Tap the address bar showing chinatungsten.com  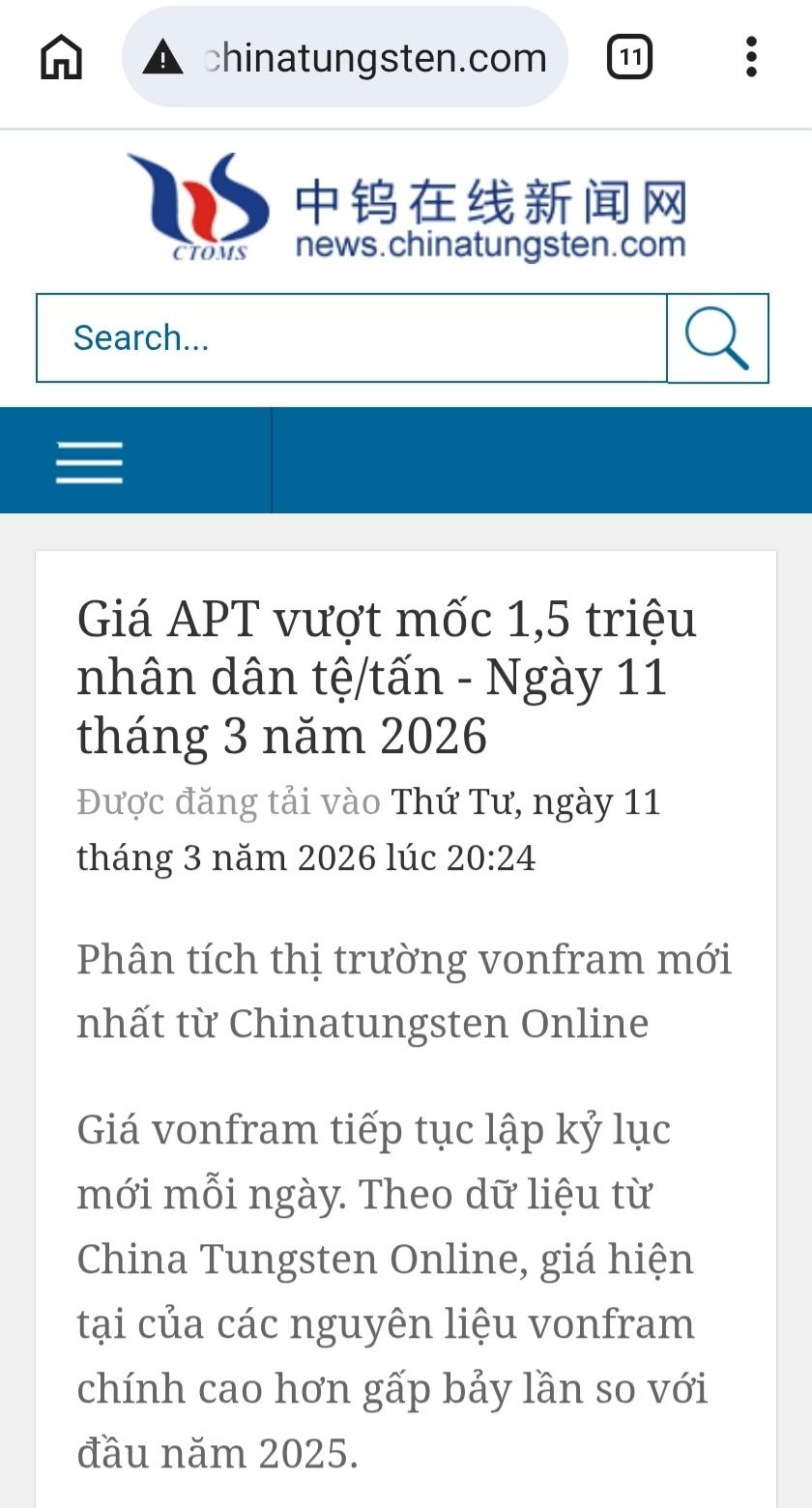click(x=373, y=58)
